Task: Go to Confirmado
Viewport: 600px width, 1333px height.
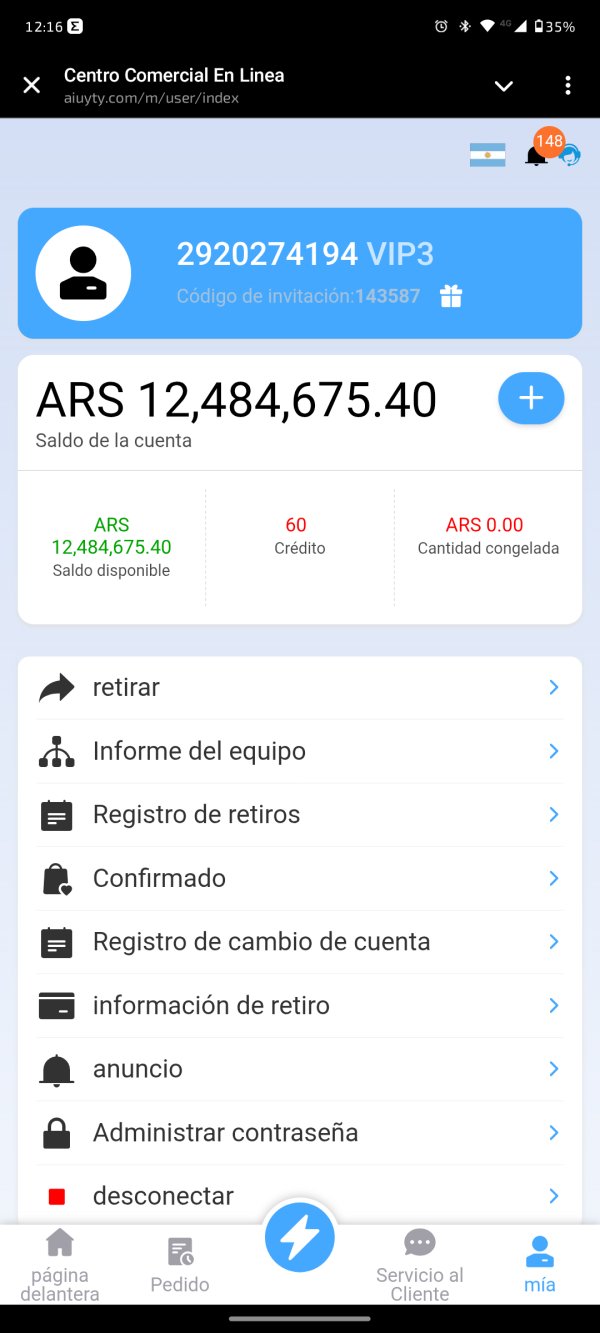Action: tap(300, 878)
